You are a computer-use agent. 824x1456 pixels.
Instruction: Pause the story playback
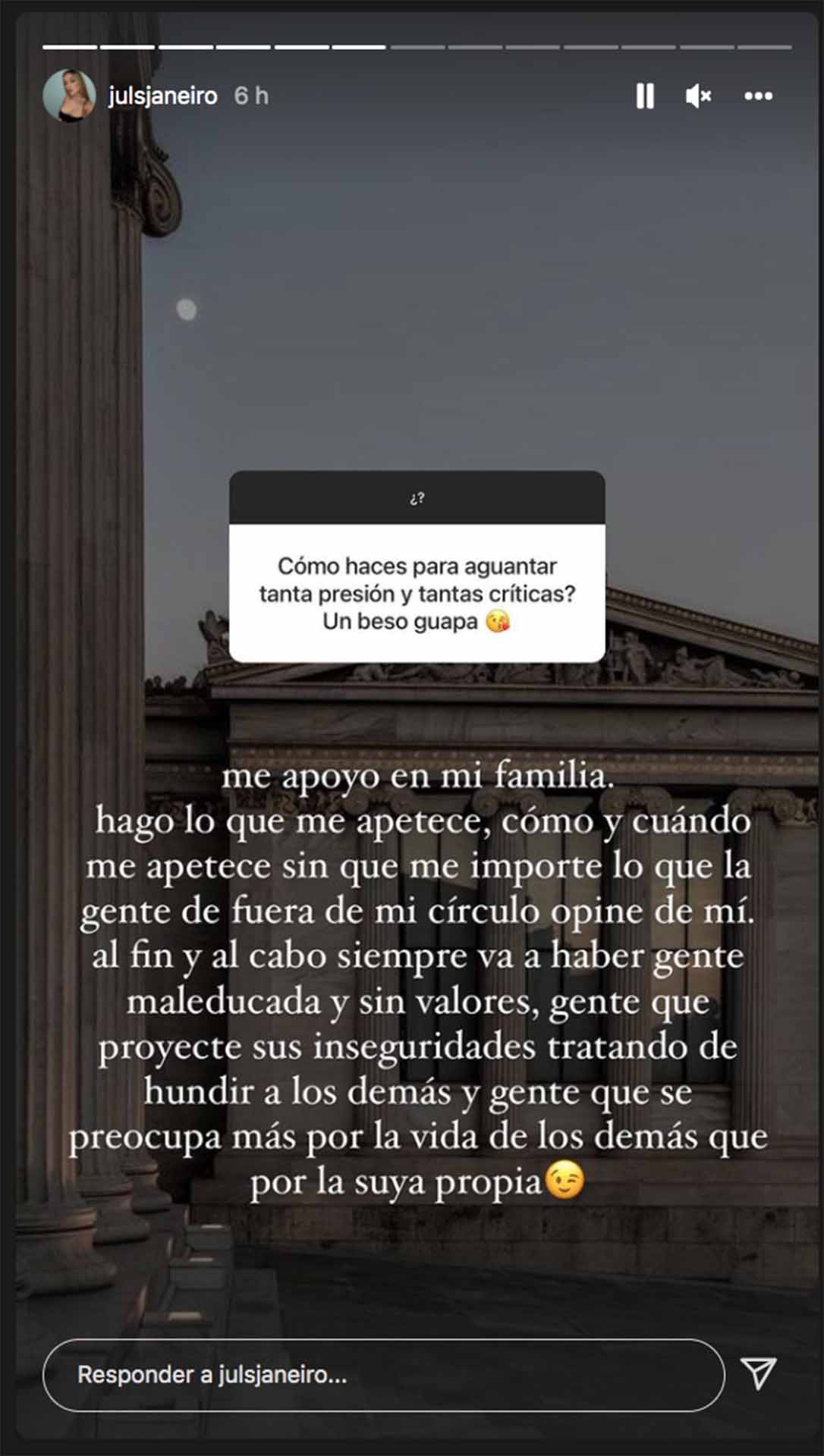tap(645, 96)
